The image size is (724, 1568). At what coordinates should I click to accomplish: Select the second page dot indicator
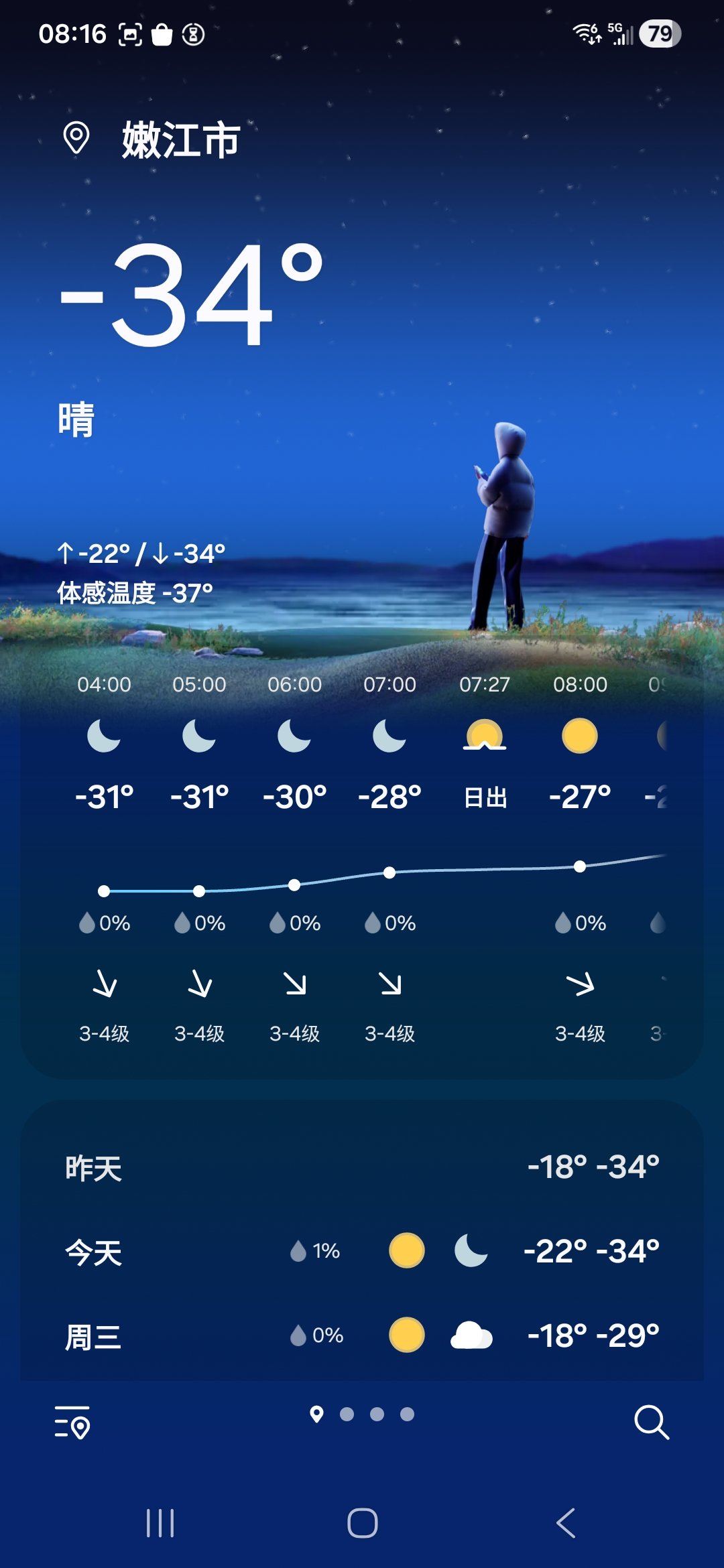(x=349, y=1415)
